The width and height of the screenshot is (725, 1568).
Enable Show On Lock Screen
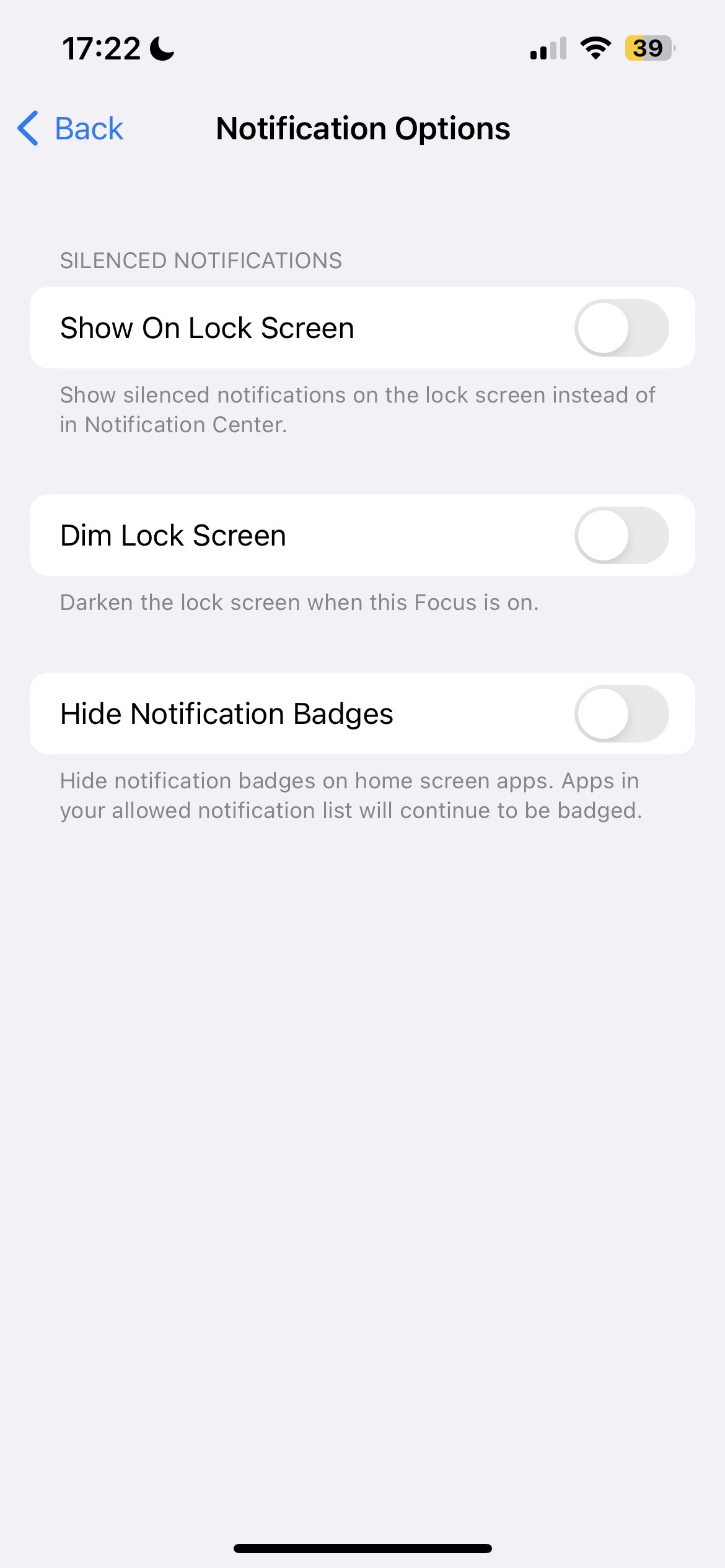[622, 328]
